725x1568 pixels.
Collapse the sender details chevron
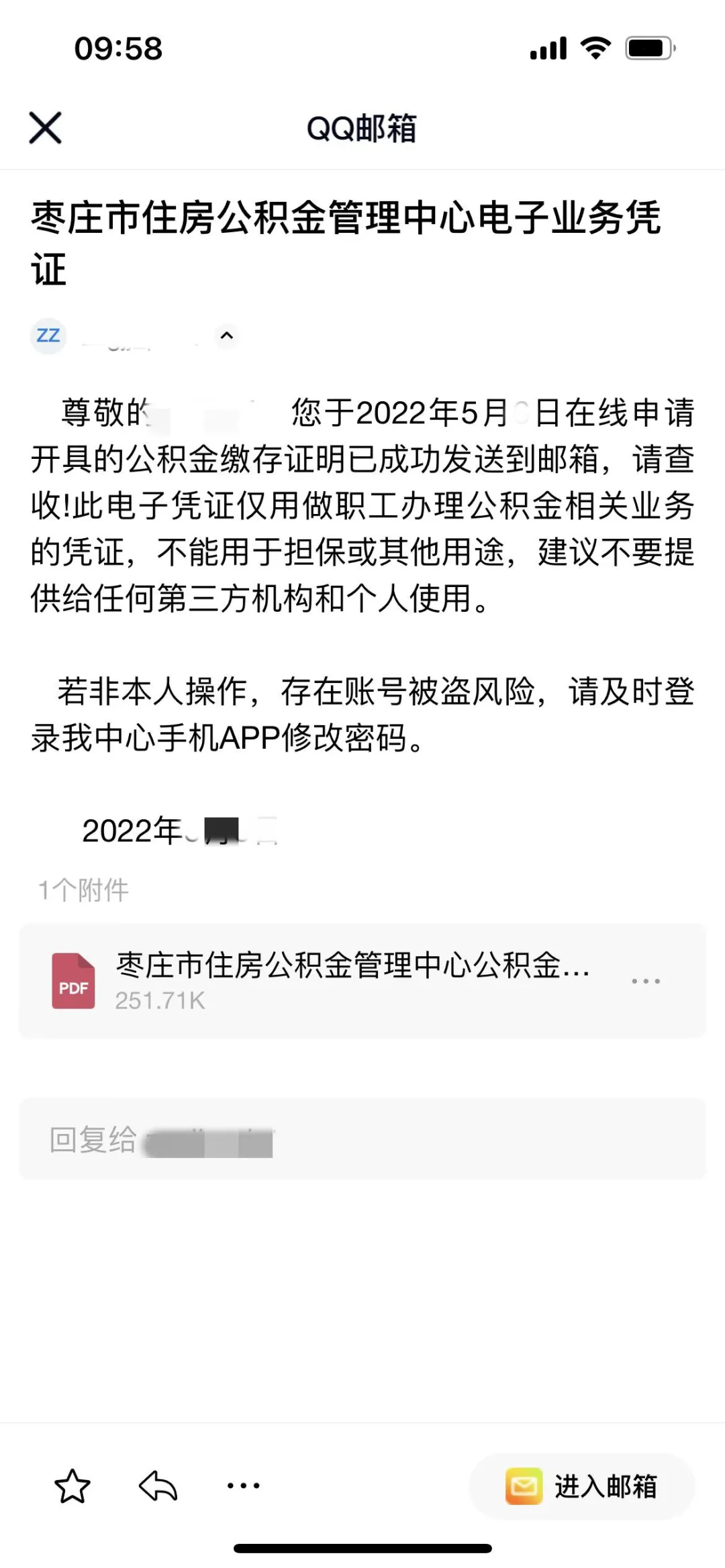pos(227,335)
